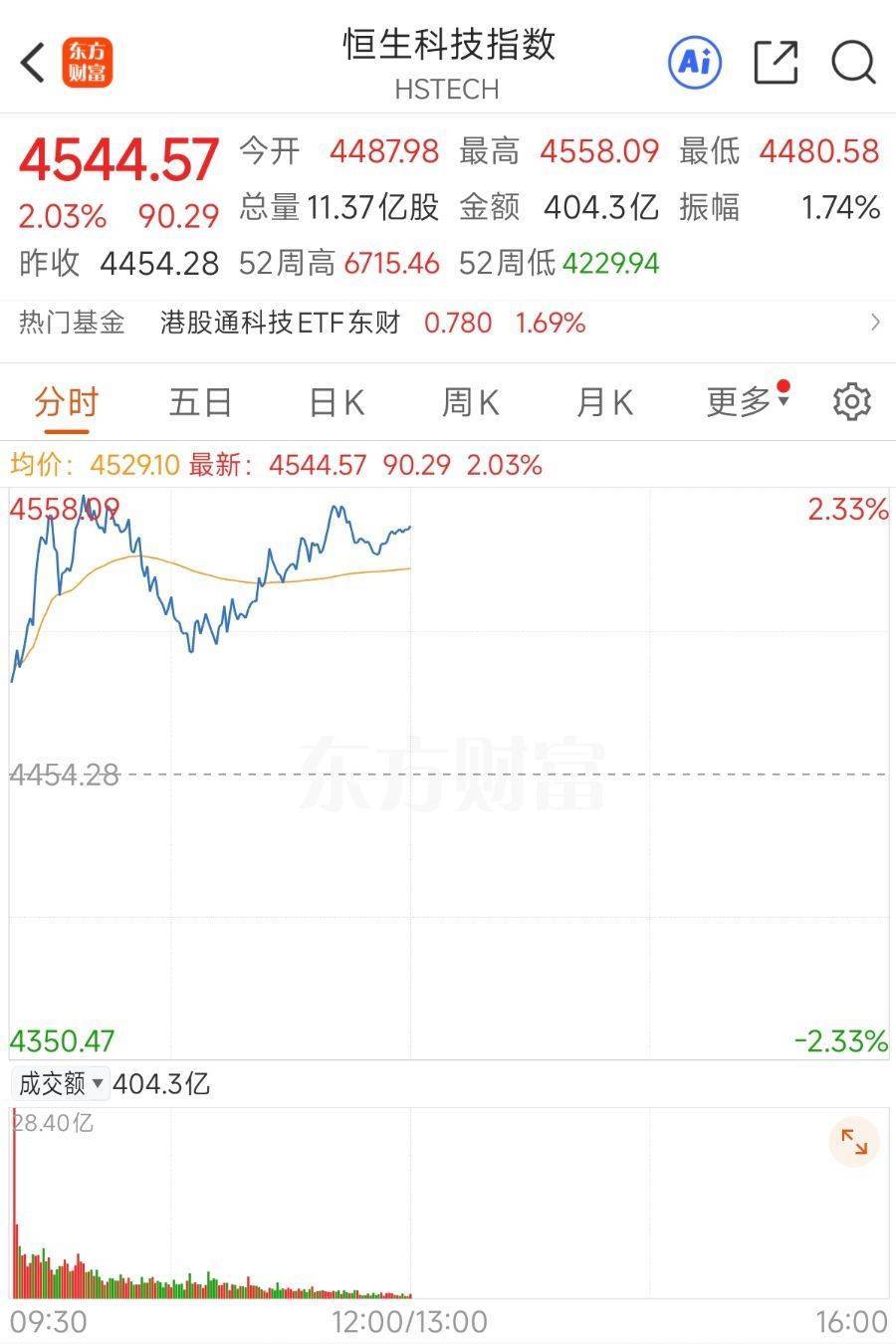Image resolution: width=896 pixels, height=1344 pixels.
Task: Open the Ai assistant icon
Action: (695, 62)
